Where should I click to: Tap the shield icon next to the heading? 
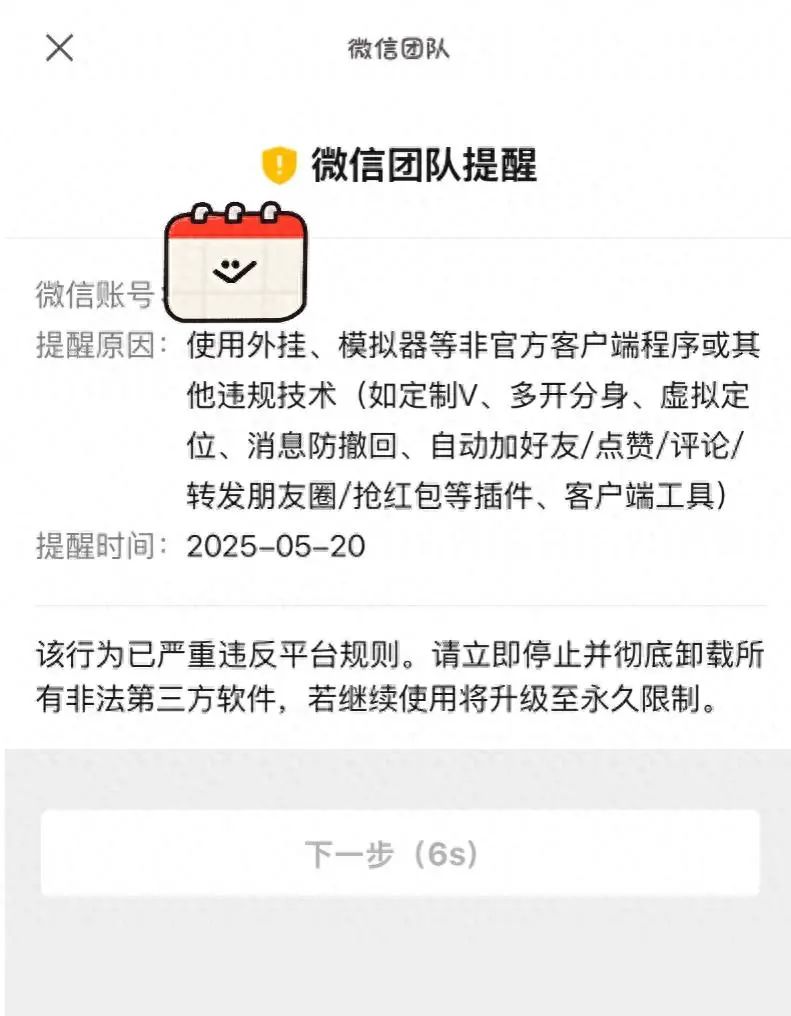[277, 163]
